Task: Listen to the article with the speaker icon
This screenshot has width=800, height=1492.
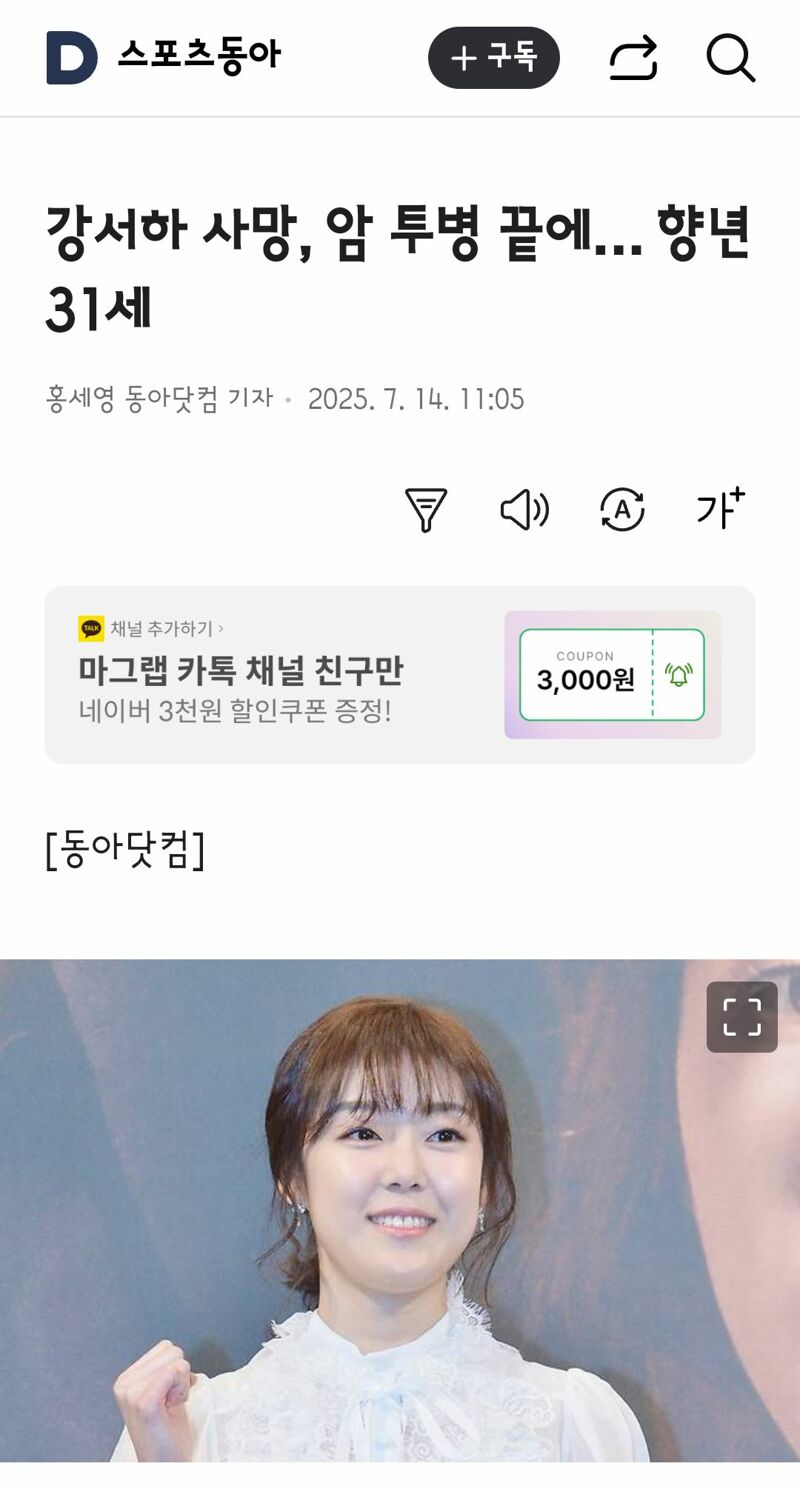Action: (524, 510)
